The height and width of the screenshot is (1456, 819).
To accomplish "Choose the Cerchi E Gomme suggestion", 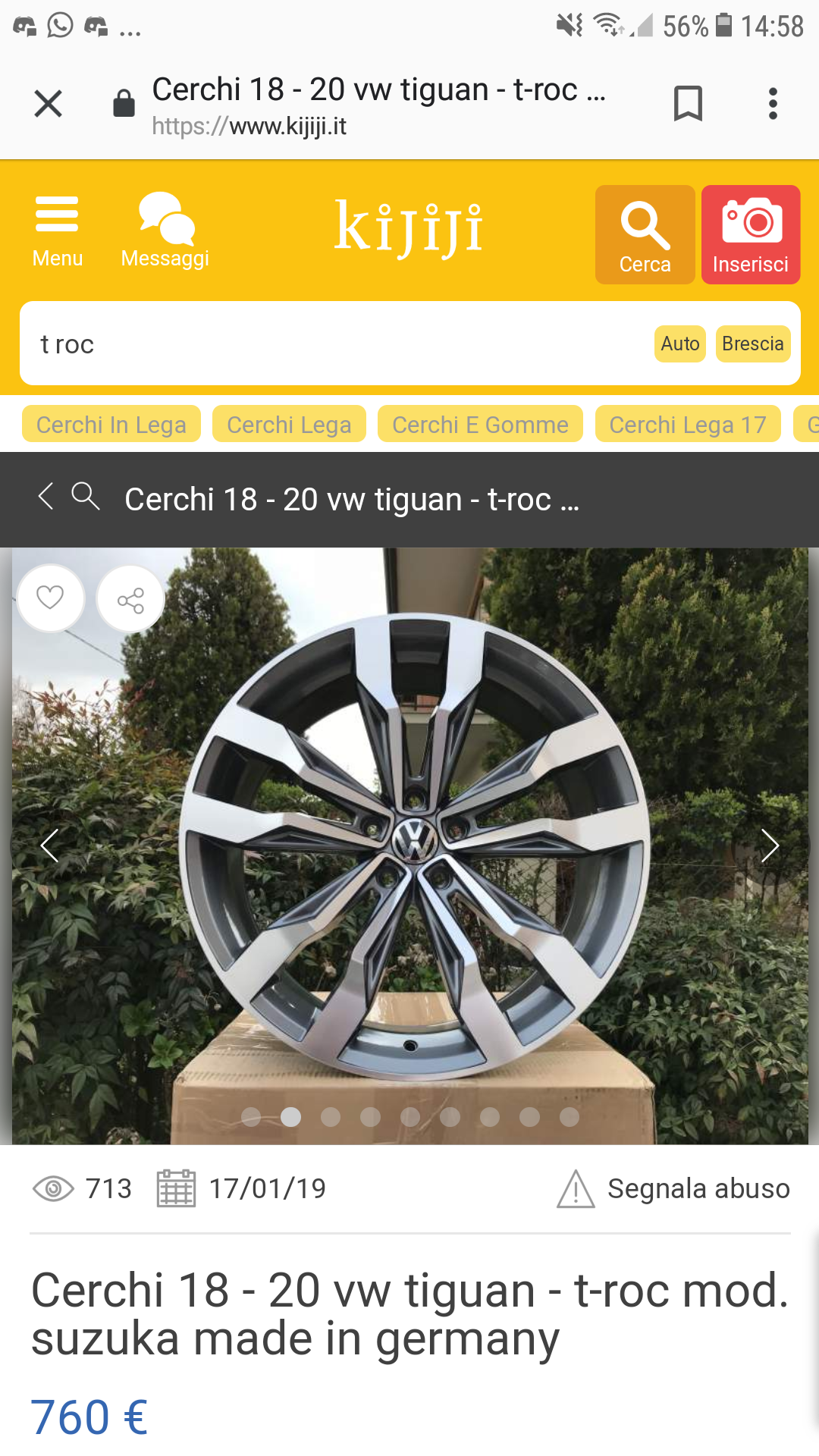I will coord(480,425).
